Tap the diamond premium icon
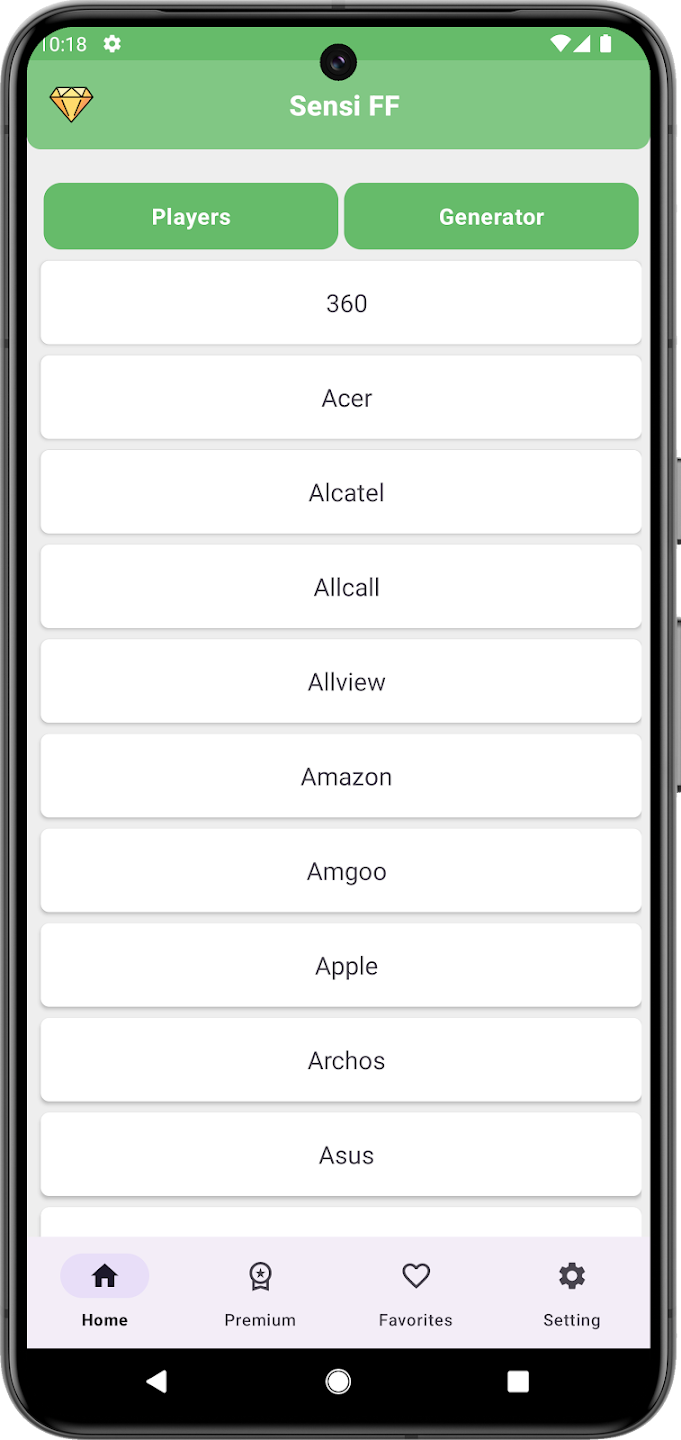 click(x=71, y=104)
